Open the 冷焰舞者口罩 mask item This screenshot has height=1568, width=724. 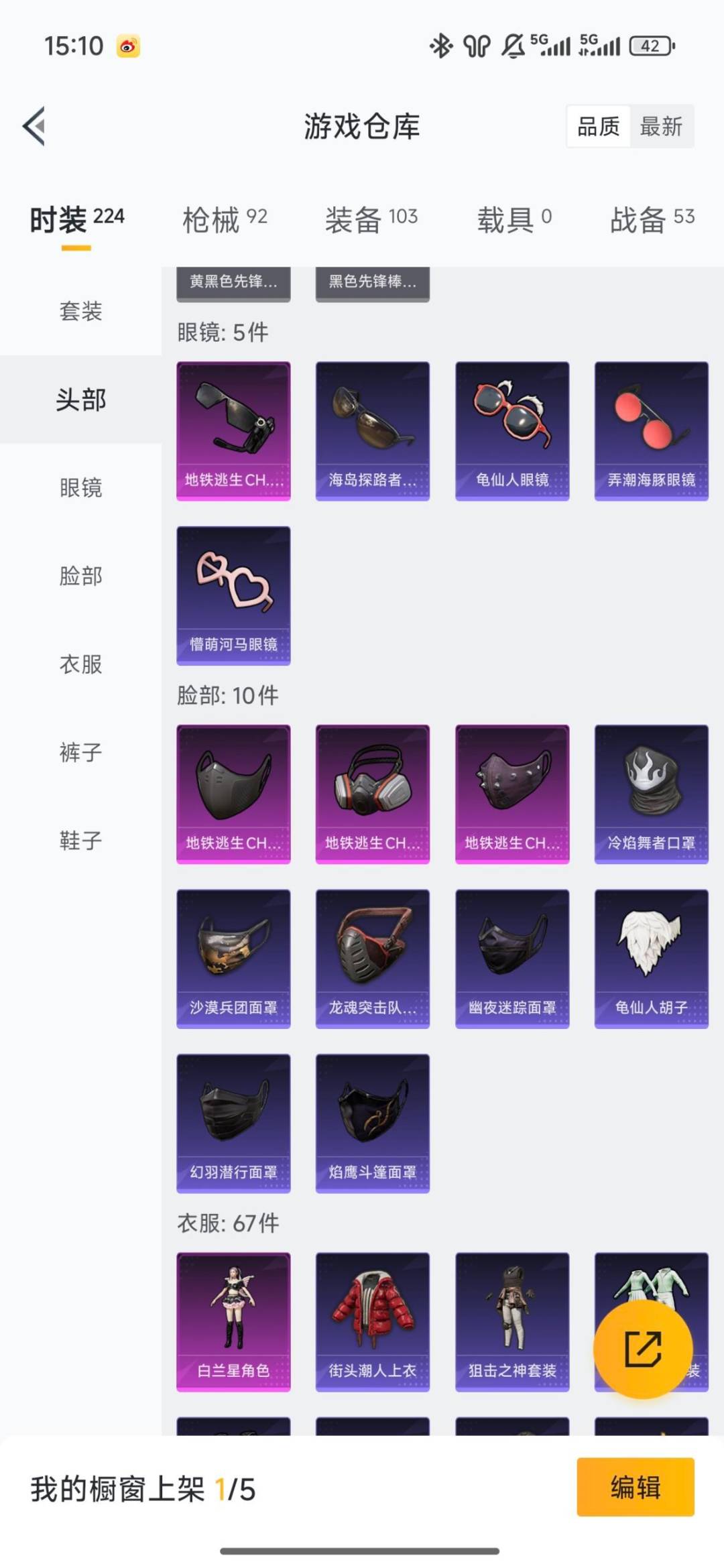pos(651,794)
